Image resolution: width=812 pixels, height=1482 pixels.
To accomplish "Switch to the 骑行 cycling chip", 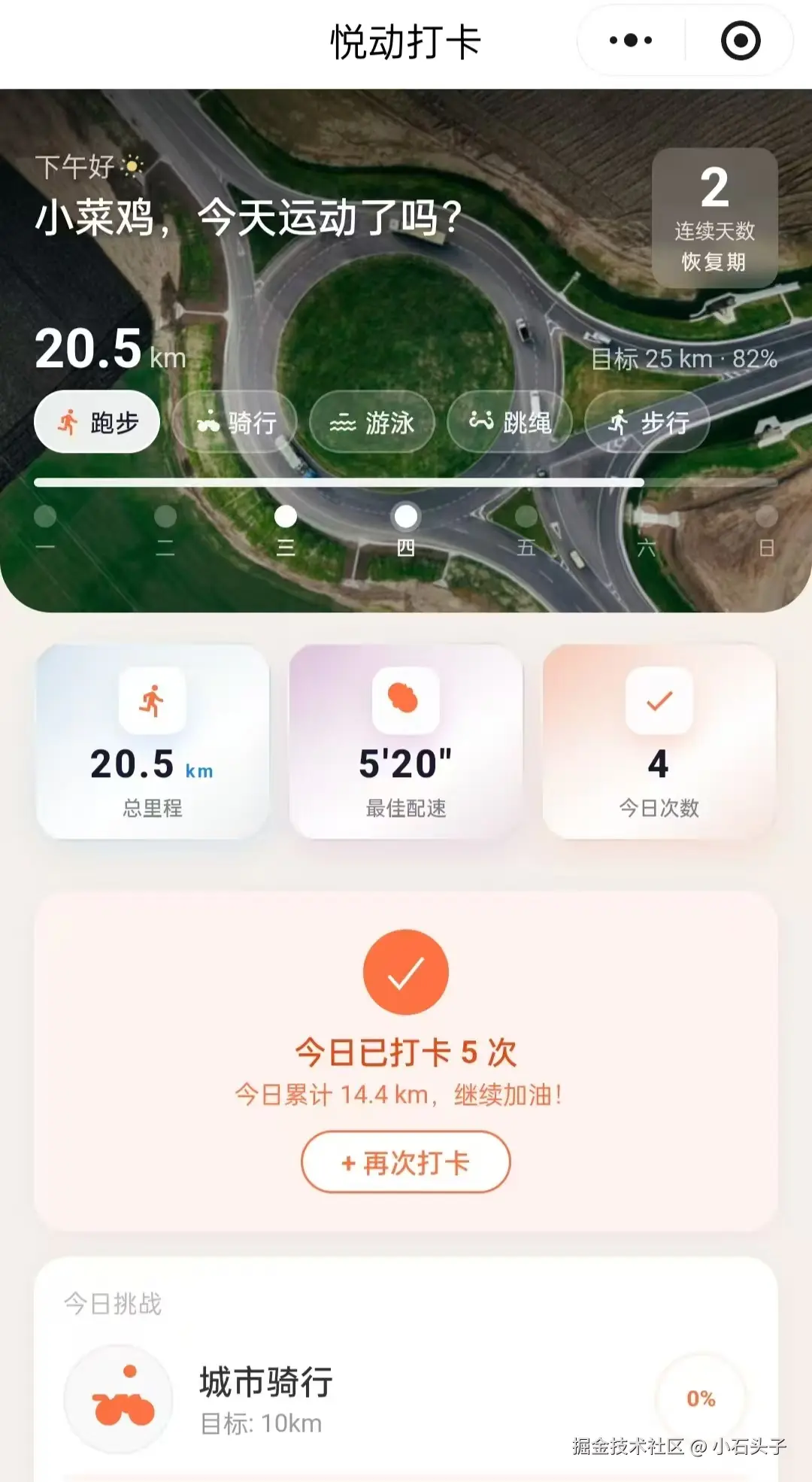I will [235, 422].
